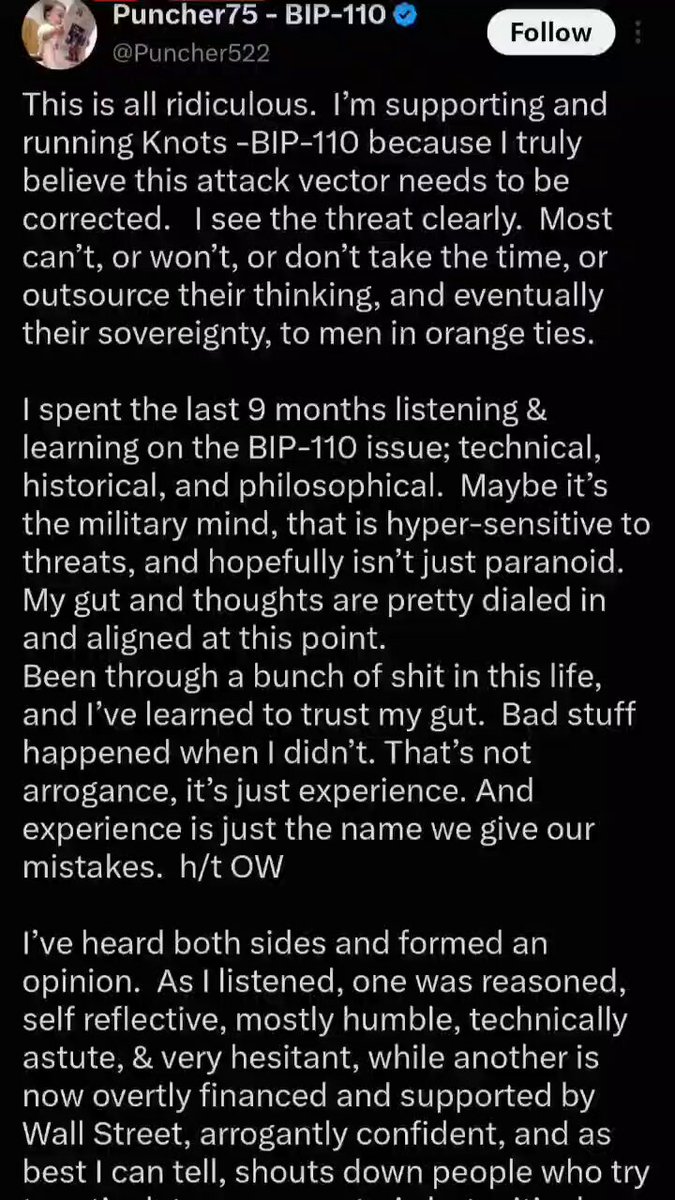Open the post overflow menu

click(640, 34)
